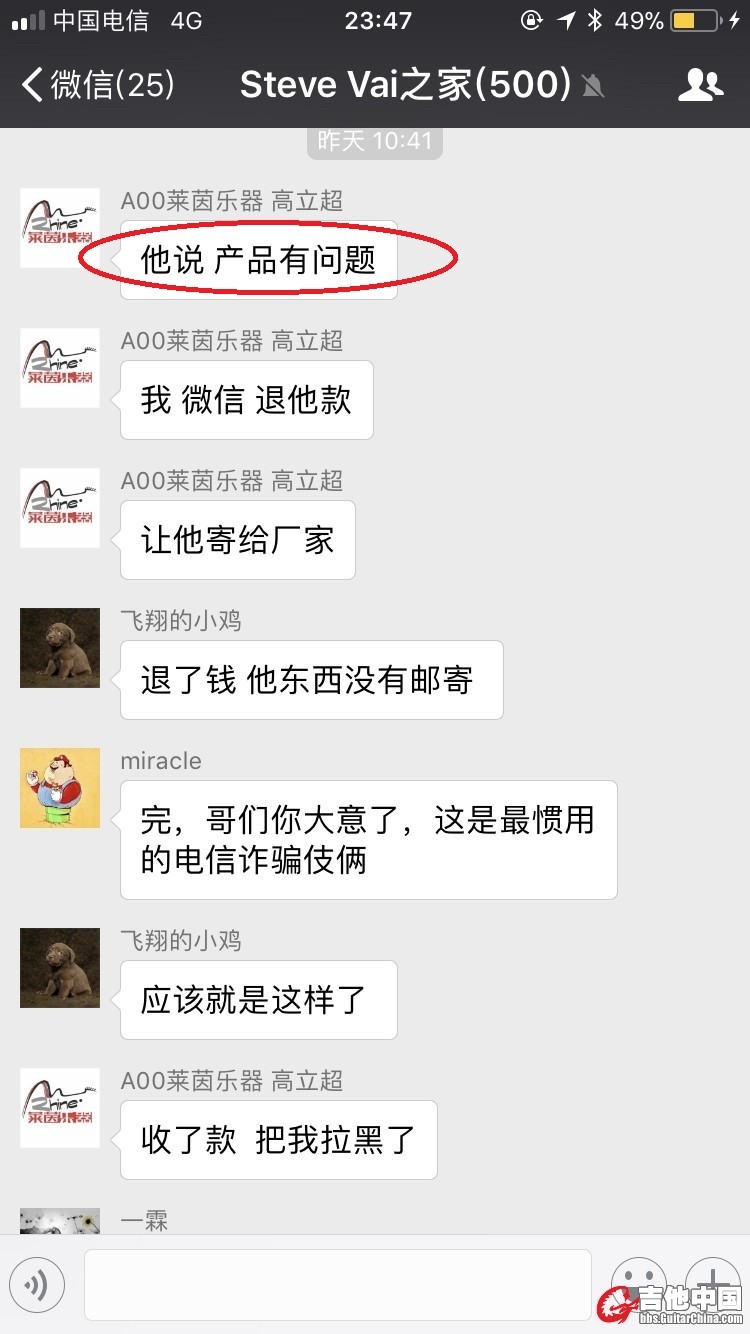Open the plus attachments menu
The height and width of the screenshot is (1334, 750).
(712, 1282)
